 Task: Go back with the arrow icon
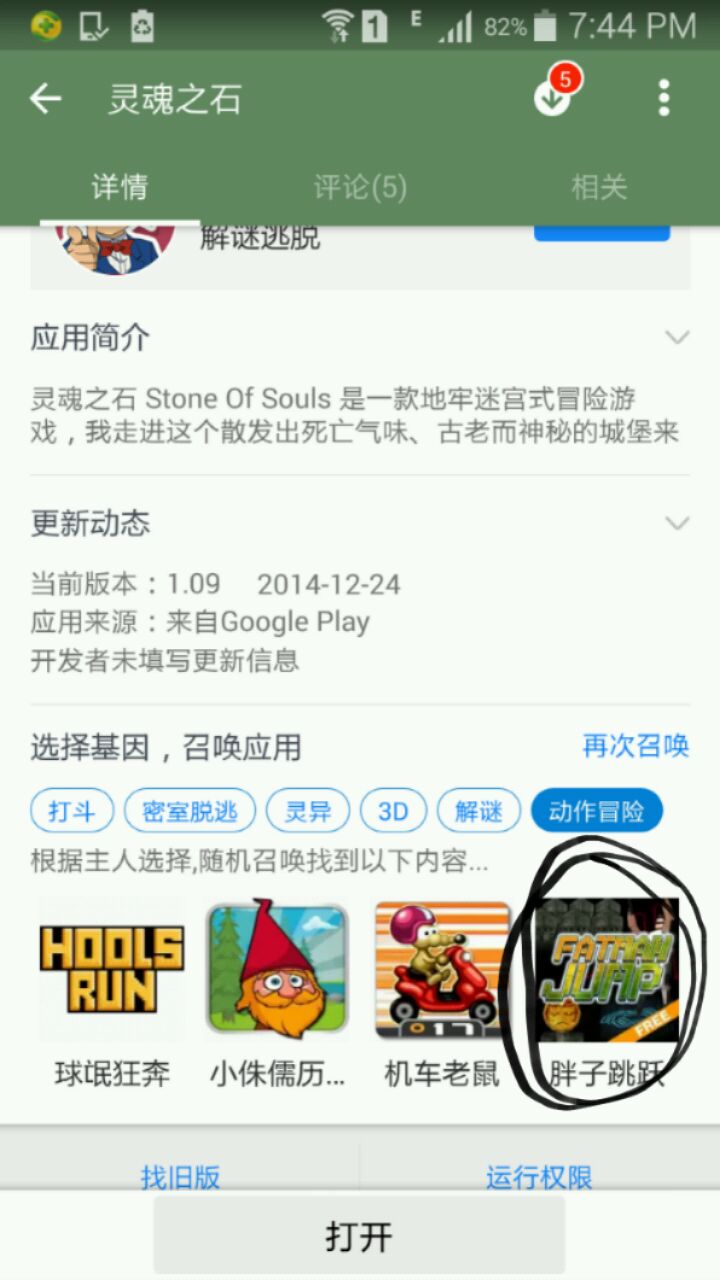[46, 99]
